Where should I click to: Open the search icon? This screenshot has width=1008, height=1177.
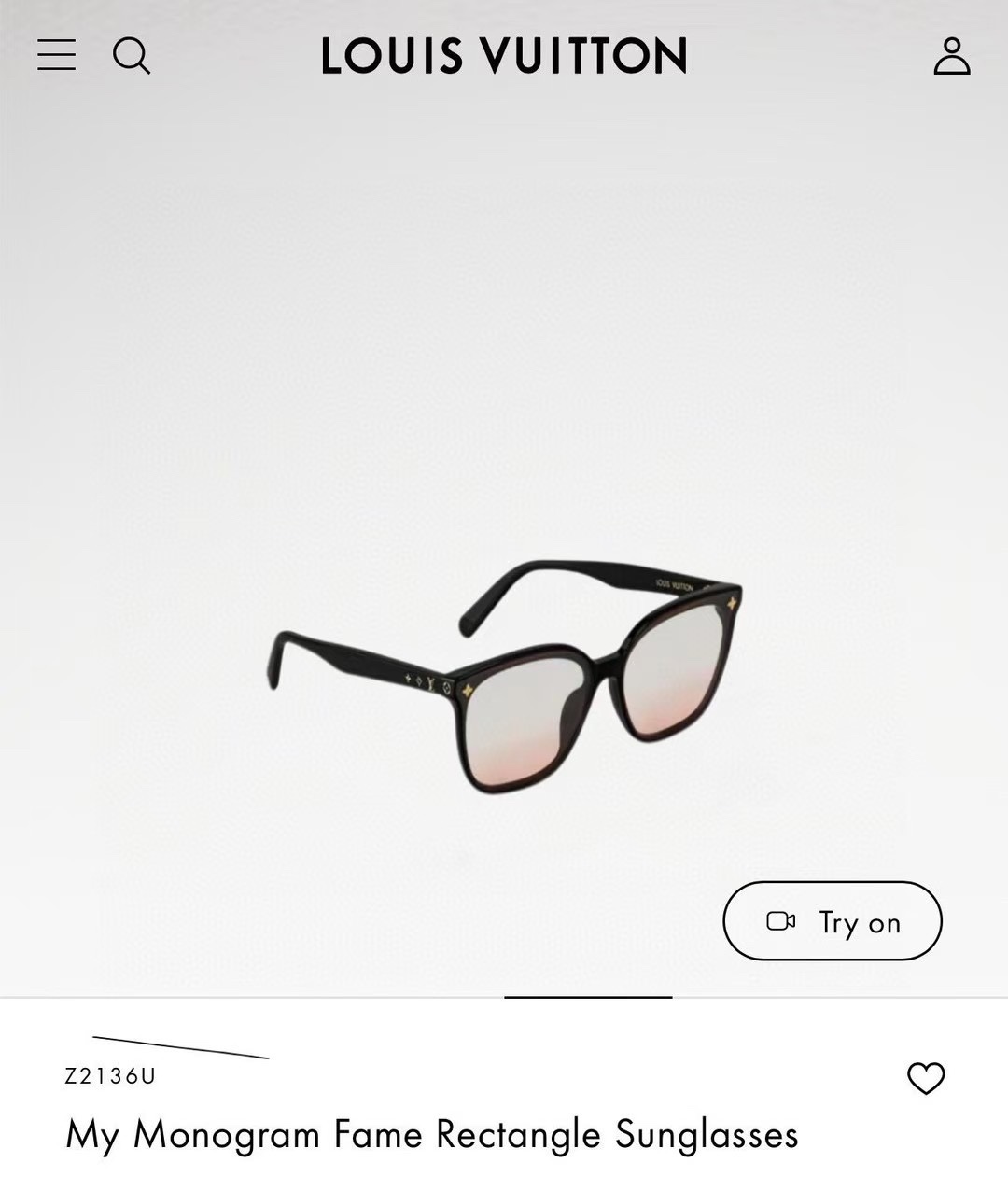point(132,56)
